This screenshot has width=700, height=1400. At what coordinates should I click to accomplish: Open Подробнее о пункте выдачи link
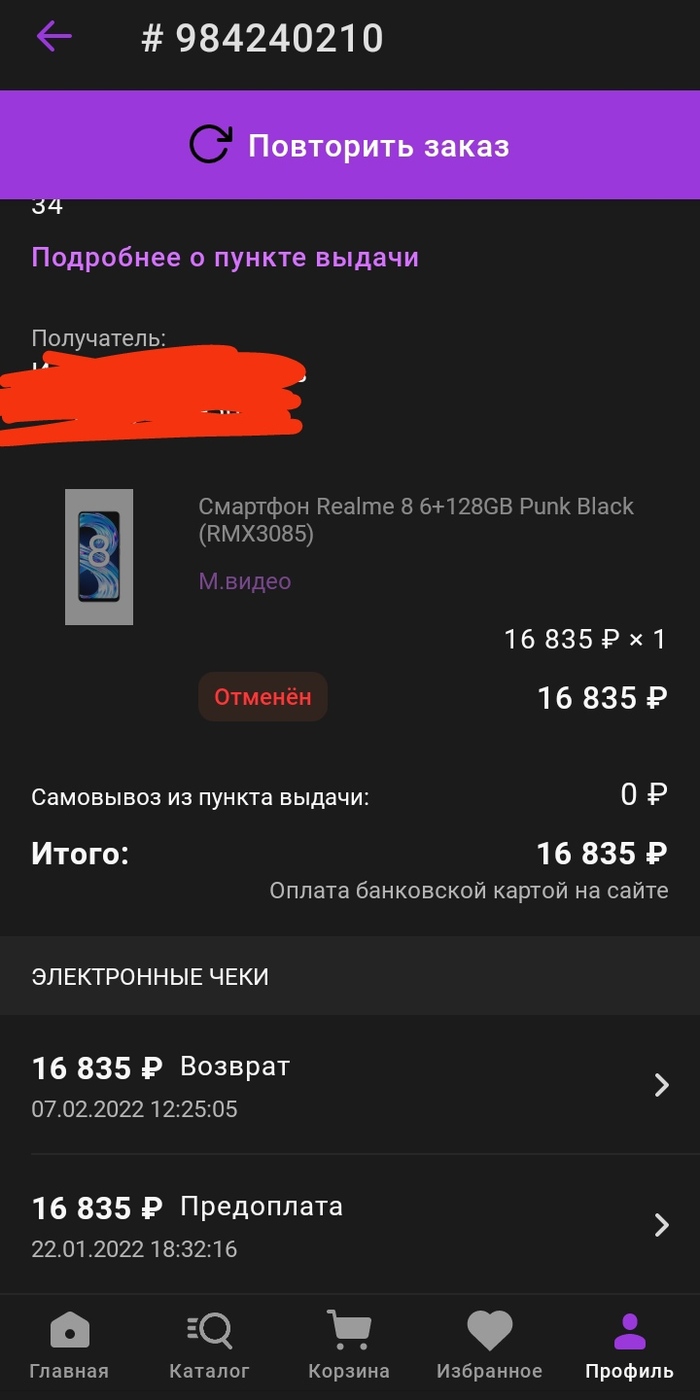click(225, 257)
